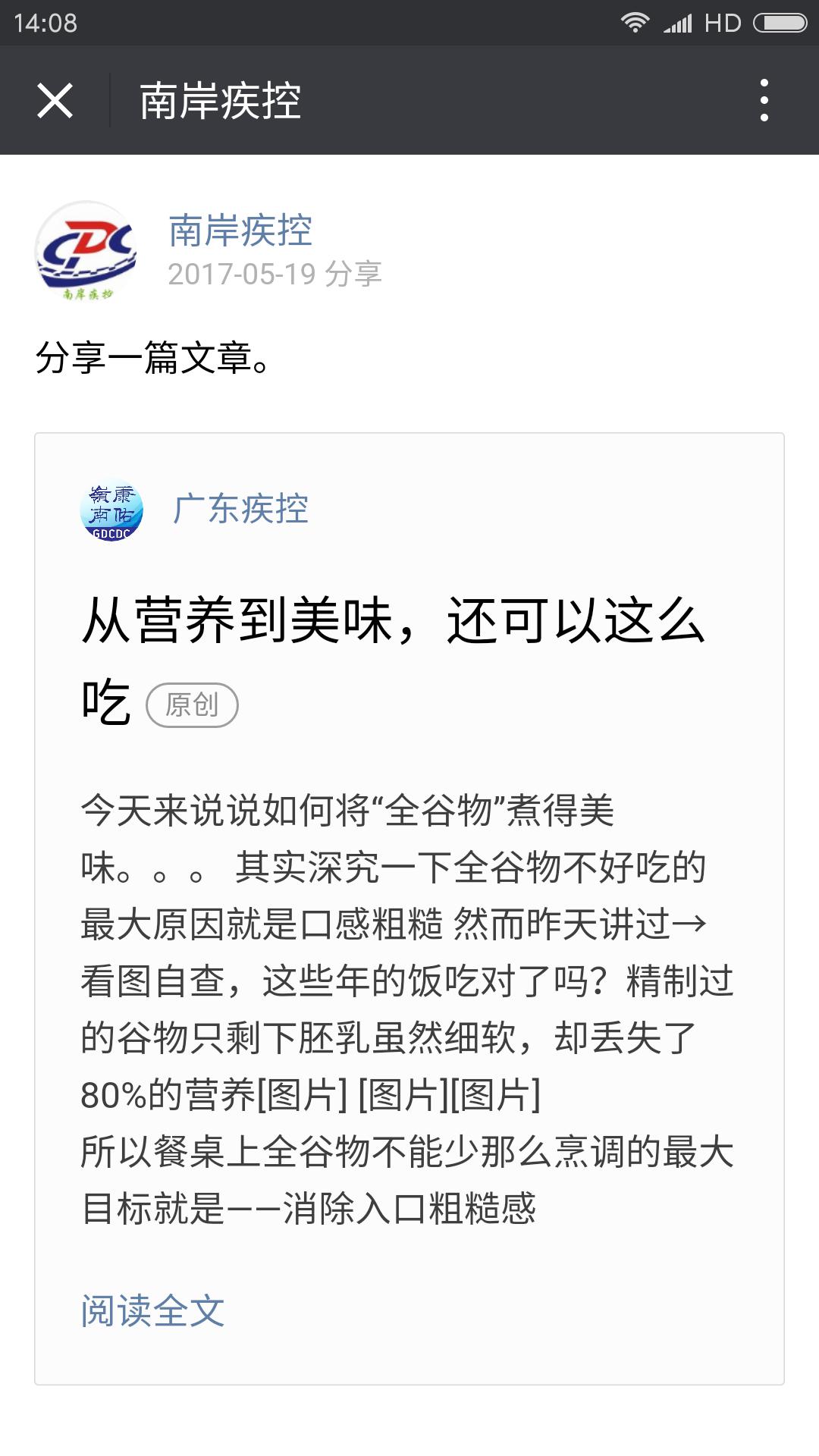Tap the 南岸疾控 CDC avatar
This screenshot has width=819, height=1456.
[86, 251]
